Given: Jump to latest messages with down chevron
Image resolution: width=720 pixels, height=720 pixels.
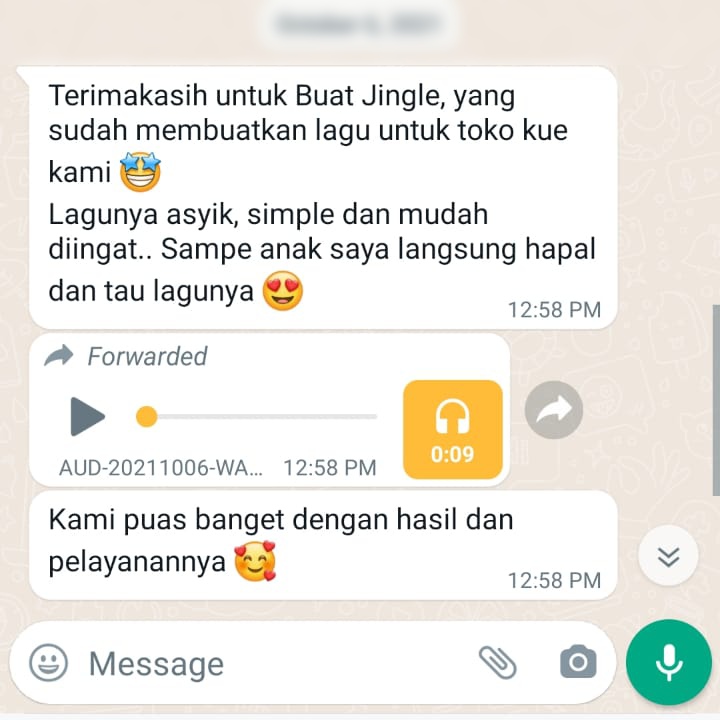Looking at the screenshot, I should [669, 556].
